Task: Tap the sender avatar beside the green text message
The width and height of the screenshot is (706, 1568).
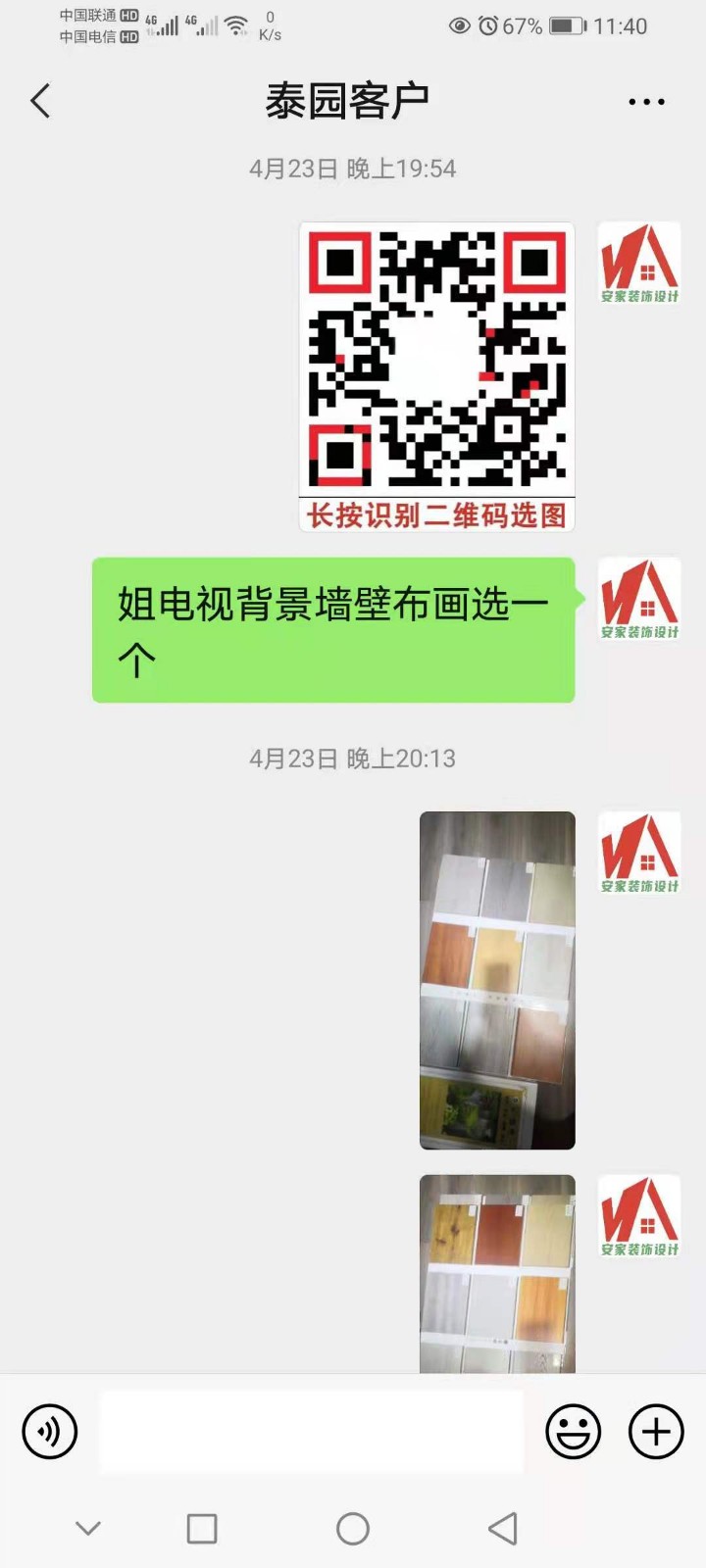Action: tap(639, 599)
